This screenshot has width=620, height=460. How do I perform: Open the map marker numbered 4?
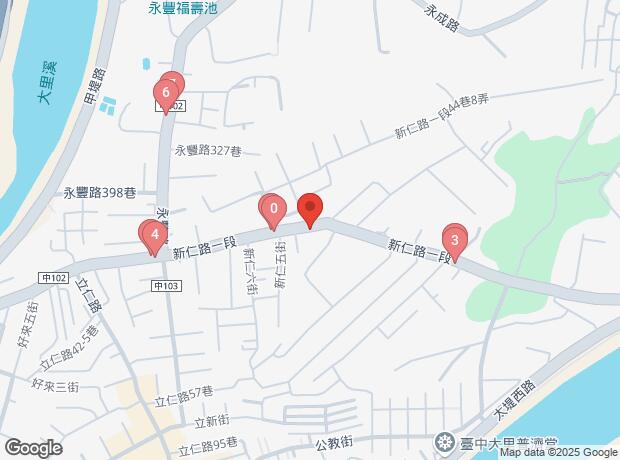click(x=155, y=235)
